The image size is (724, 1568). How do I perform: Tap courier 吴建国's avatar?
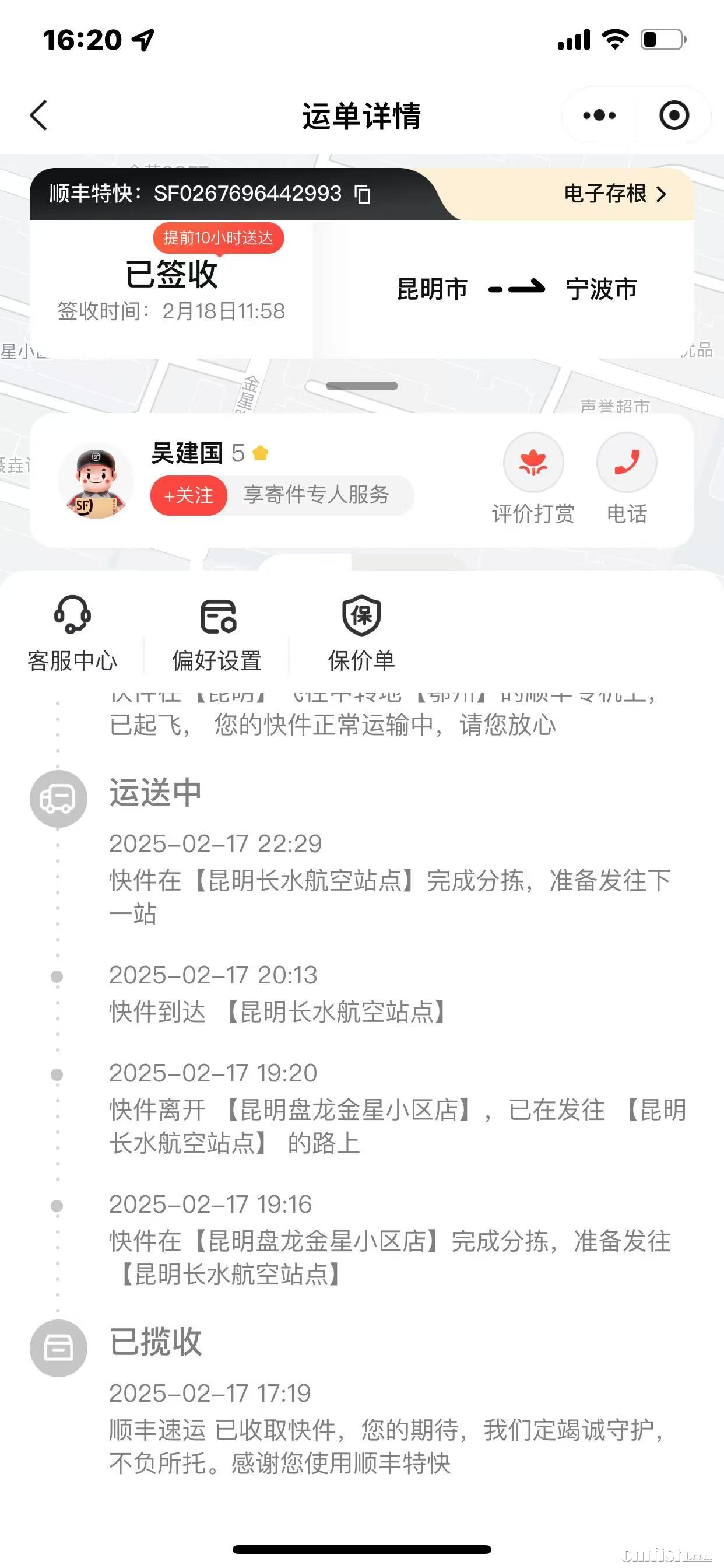(x=96, y=481)
